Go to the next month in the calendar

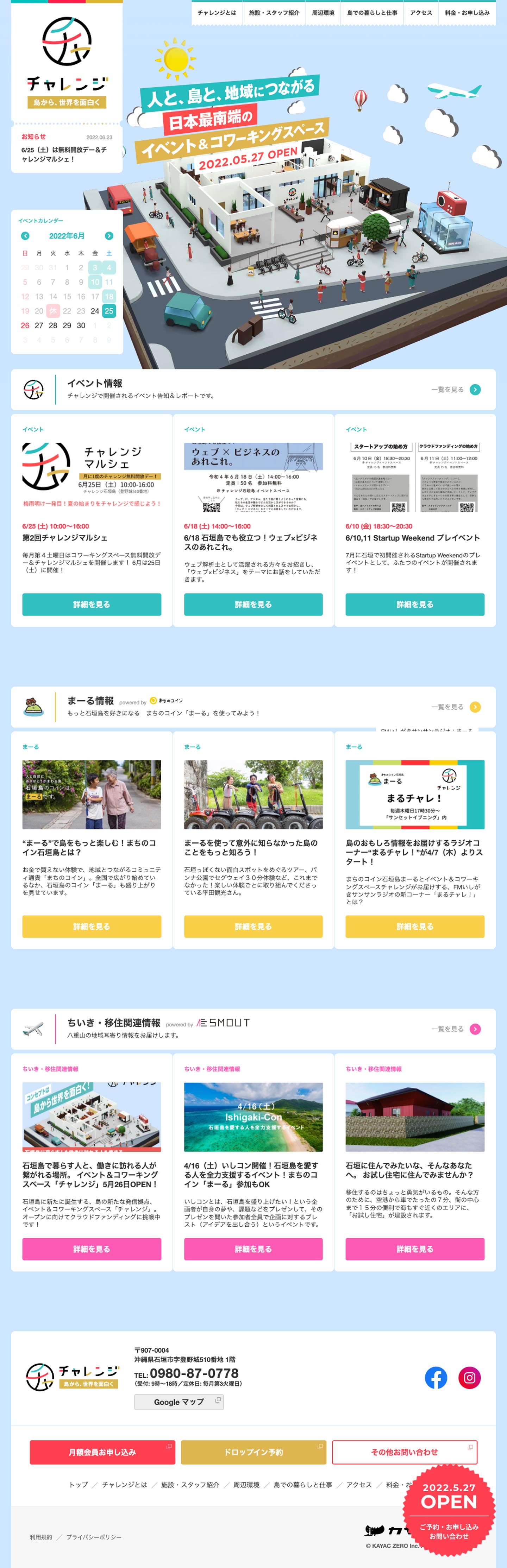pyautogui.click(x=108, y=235)
